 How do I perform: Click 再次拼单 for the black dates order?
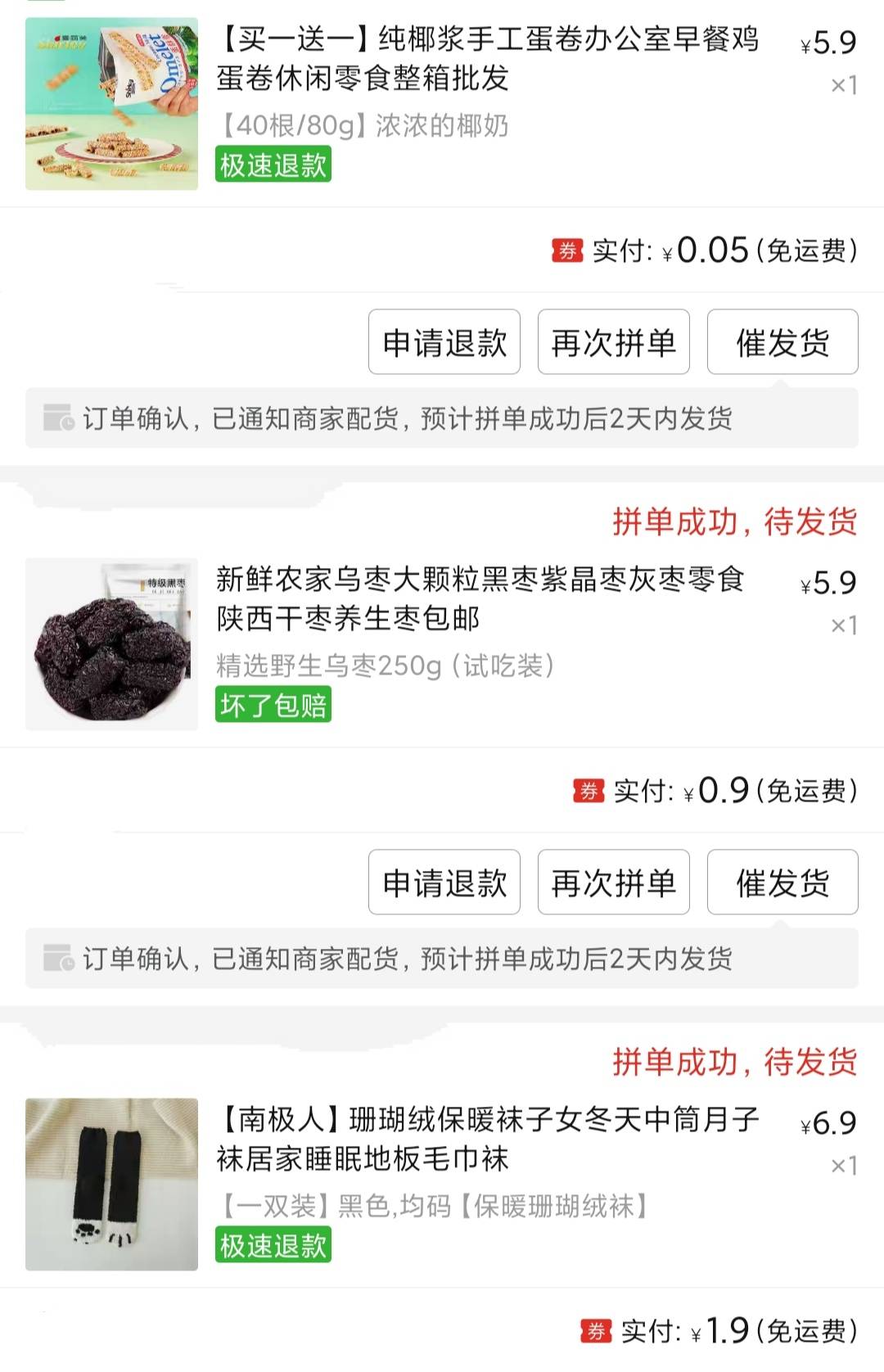click(x=613, y=882)
